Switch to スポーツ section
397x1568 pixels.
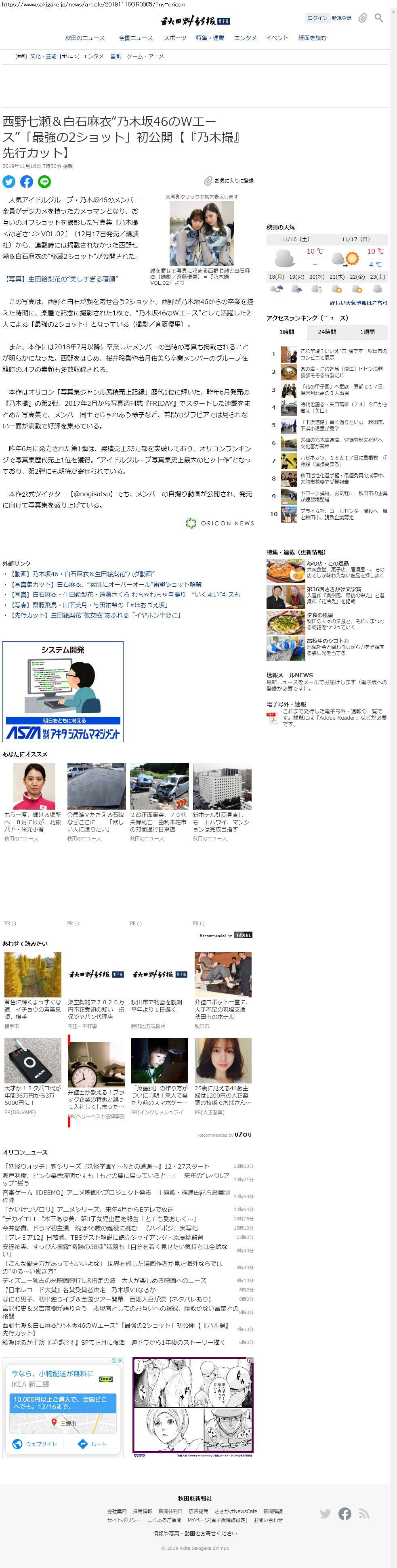(x=175, y=38)
